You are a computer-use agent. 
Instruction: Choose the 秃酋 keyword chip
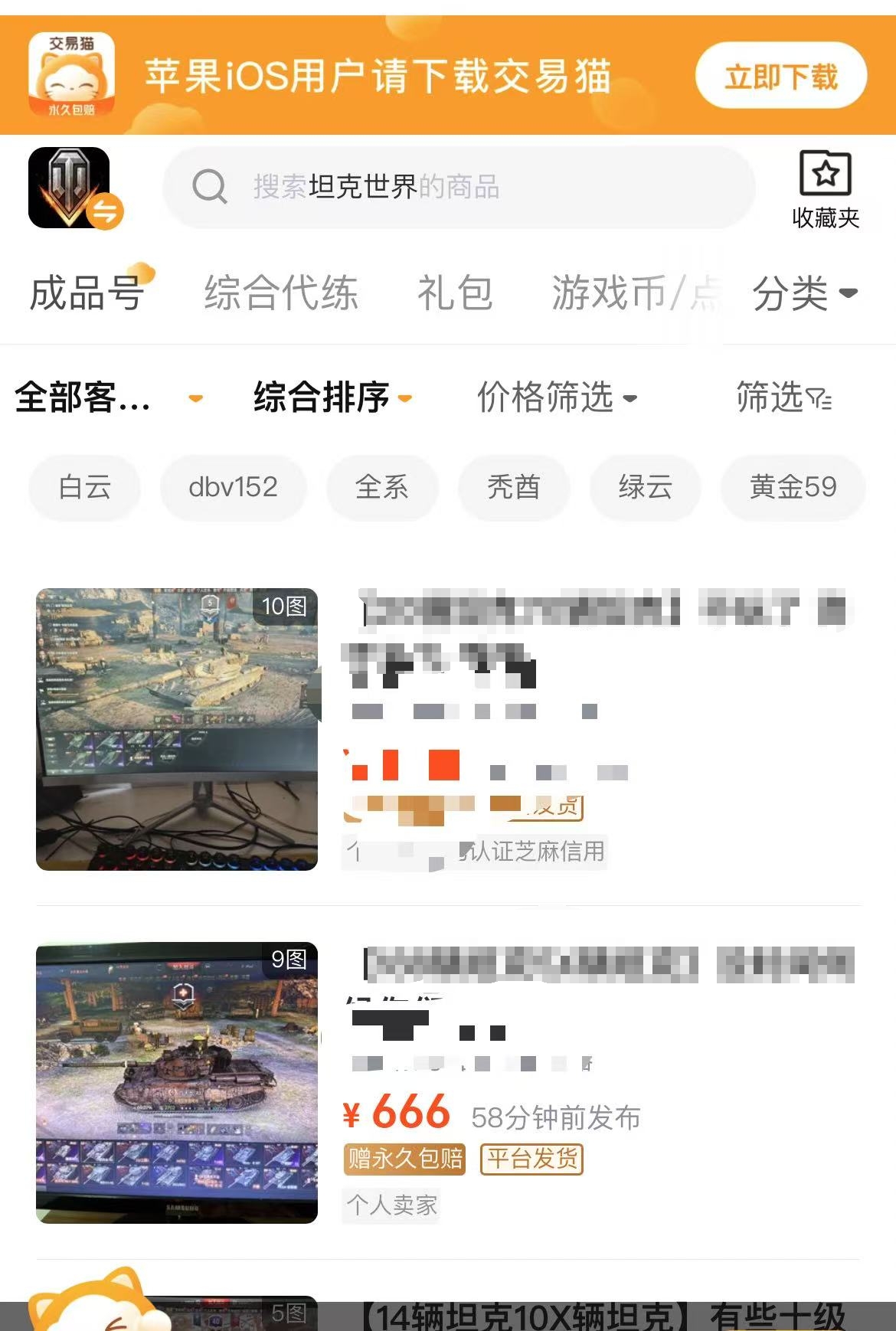pos(513,487)
